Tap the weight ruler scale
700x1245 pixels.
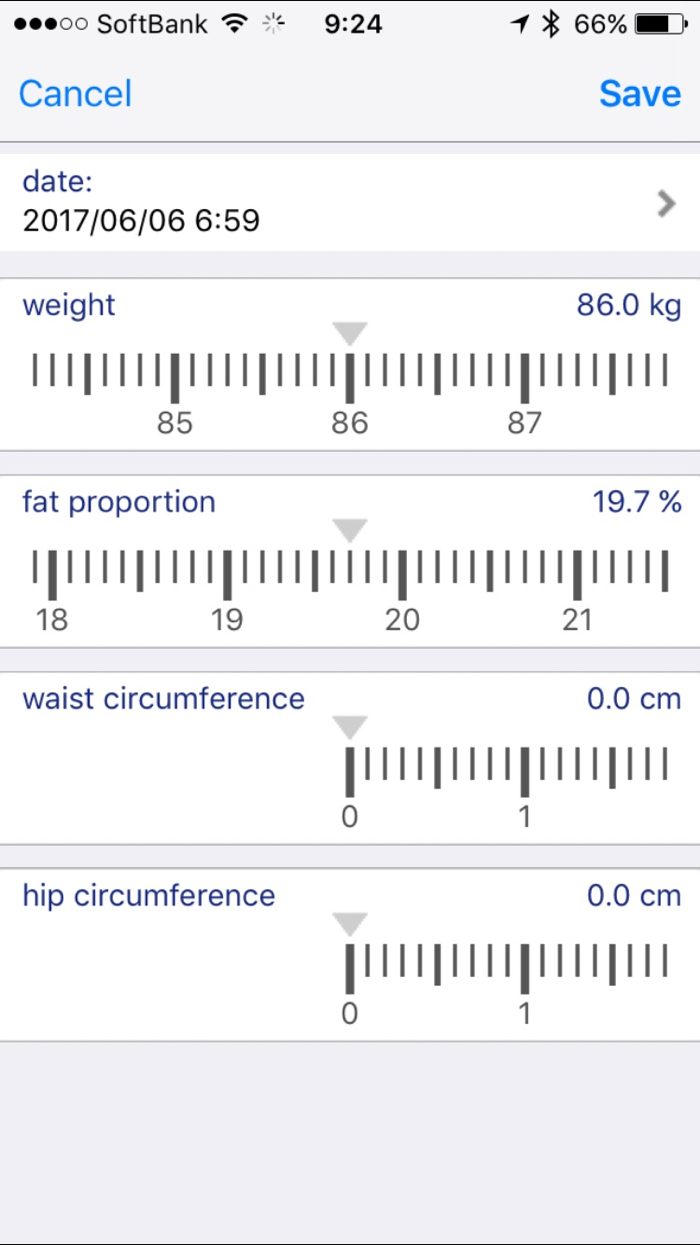pos(350,385)
